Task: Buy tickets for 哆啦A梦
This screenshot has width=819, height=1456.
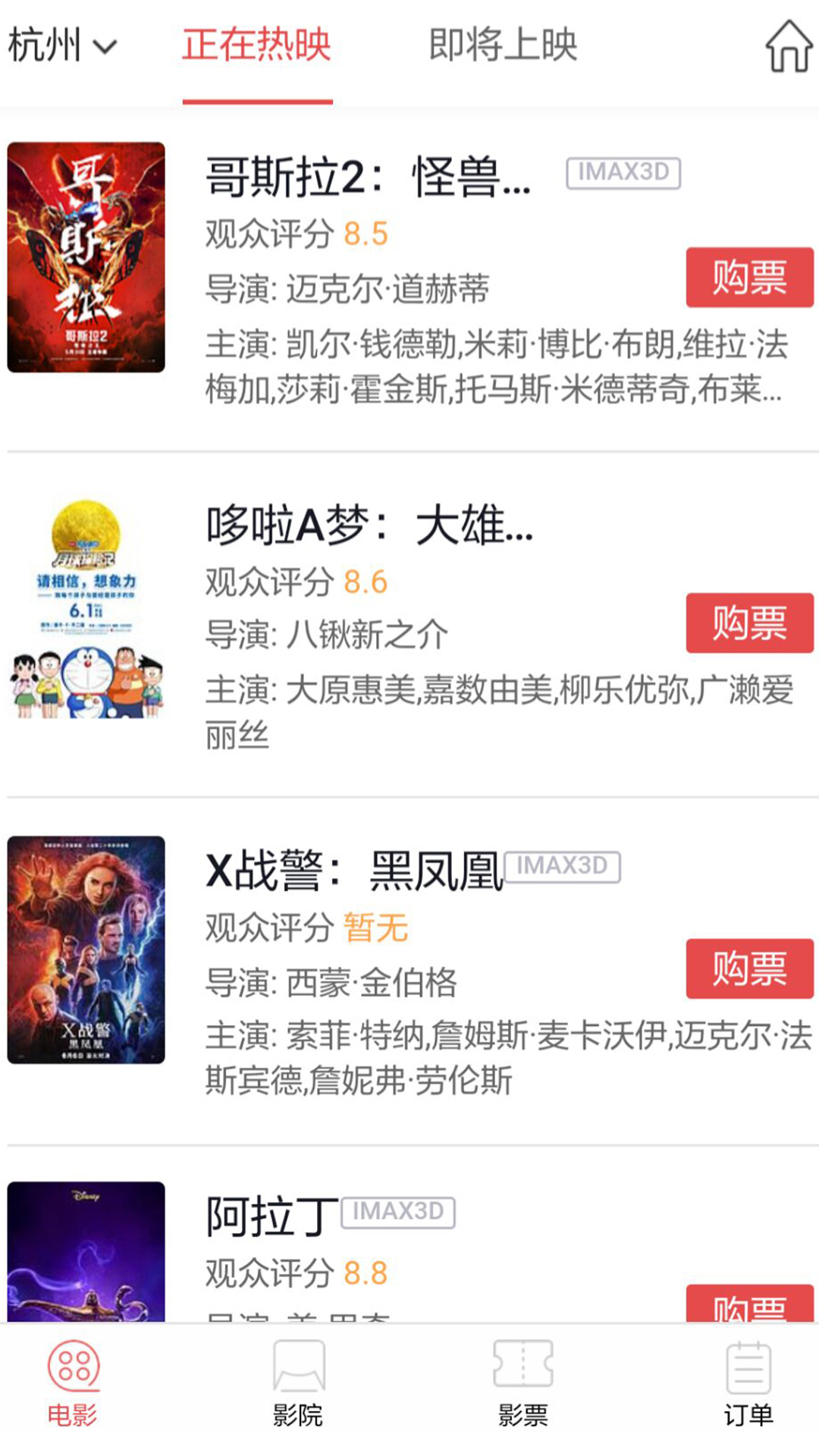Action: (749, 623)
